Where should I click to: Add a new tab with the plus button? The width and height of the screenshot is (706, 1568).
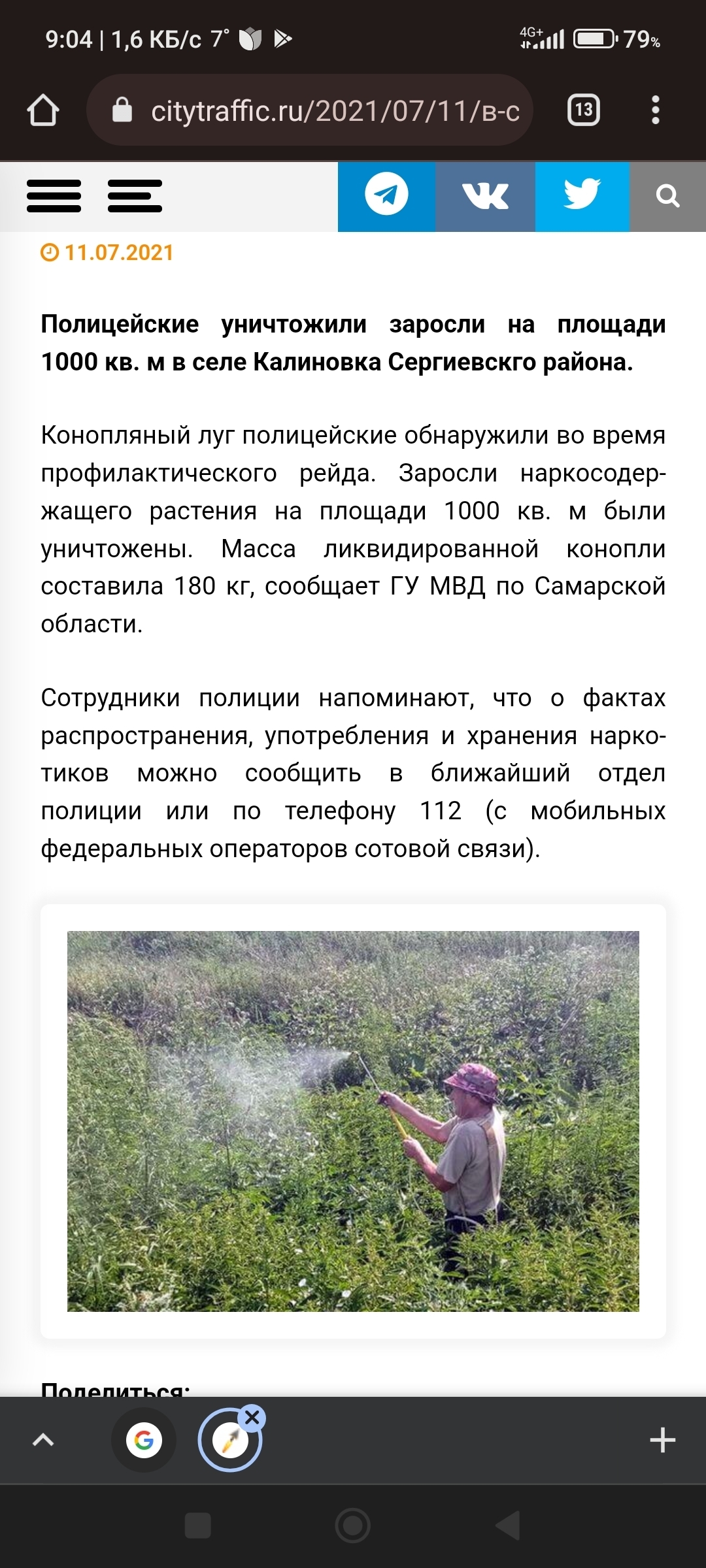coord(662,1440)
